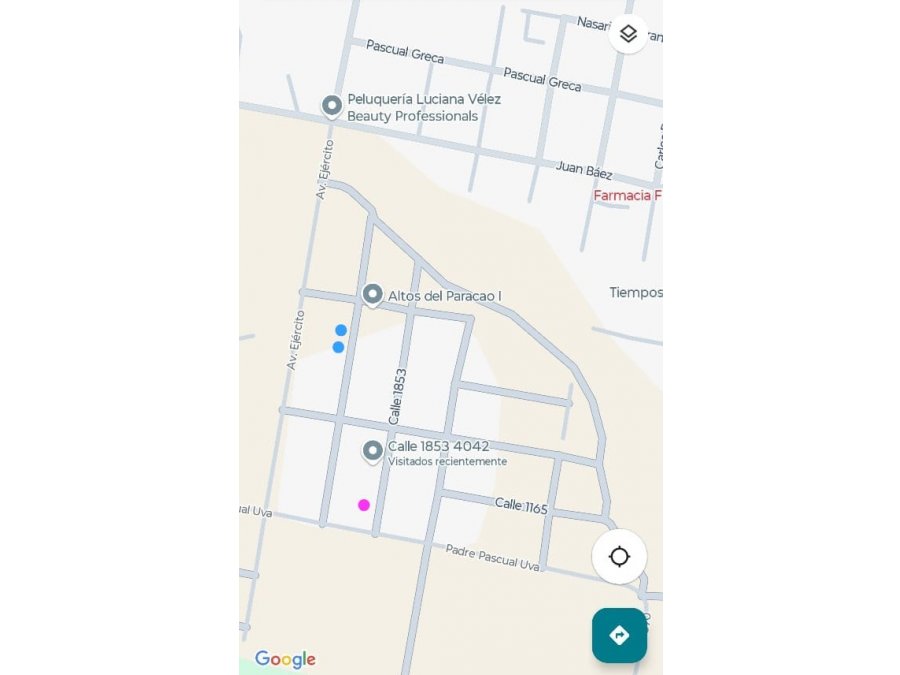Open the Altos del Paracao I marker
Screen dimensions: 900x675
(372, 294)
